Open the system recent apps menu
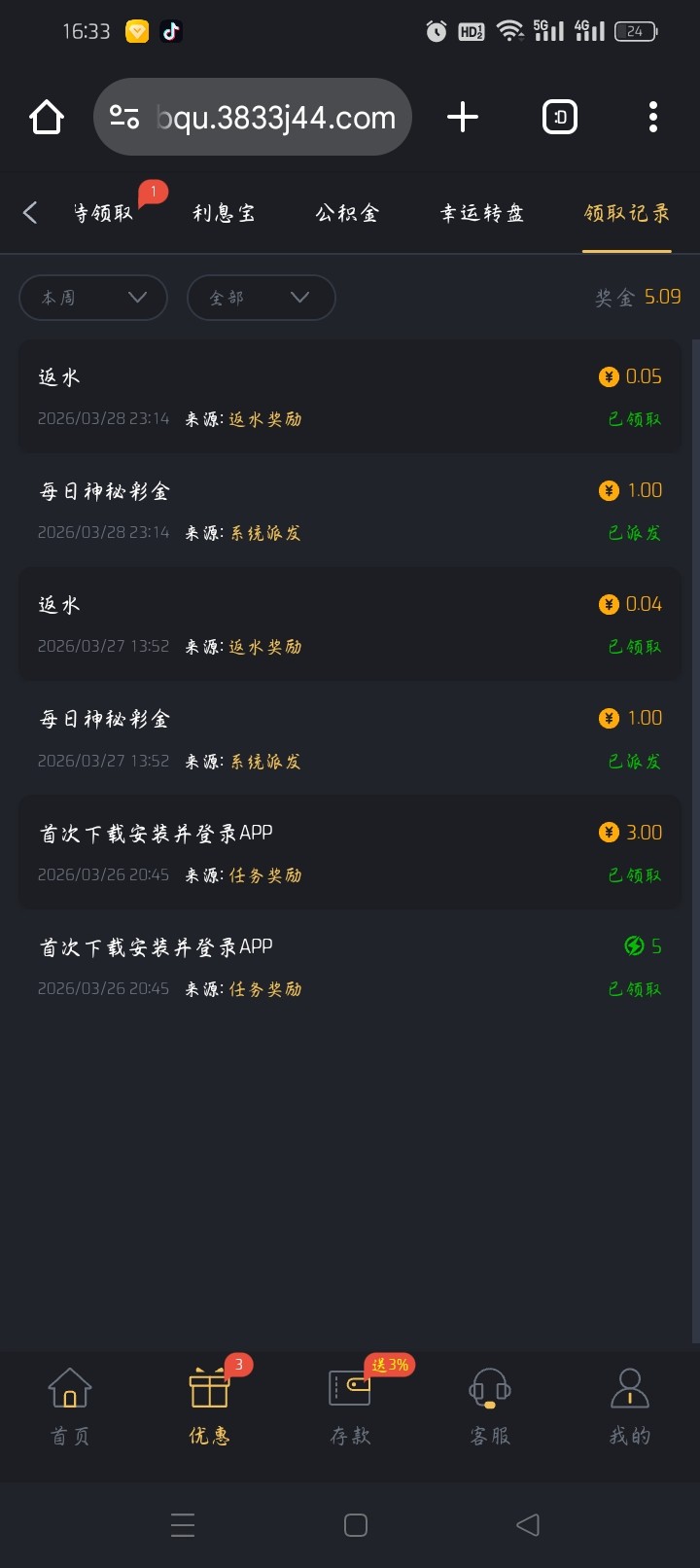The height and width of the screenshot is (1568, 700). pos(183,1524)
